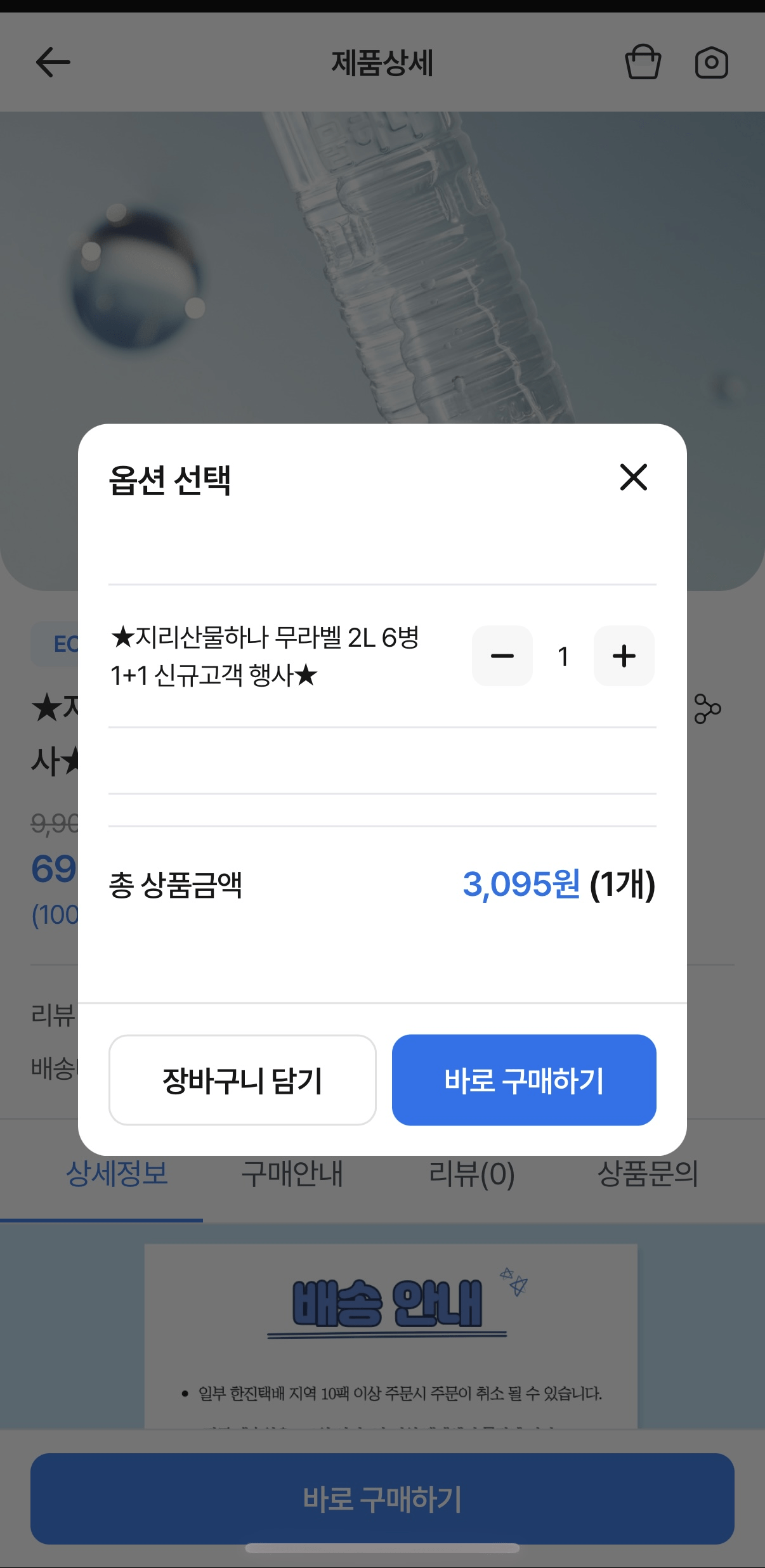Tap the blue 바로 구매하기 button in popup
The height and width of the screenshot is (1568, 765).
[525, 1079]
